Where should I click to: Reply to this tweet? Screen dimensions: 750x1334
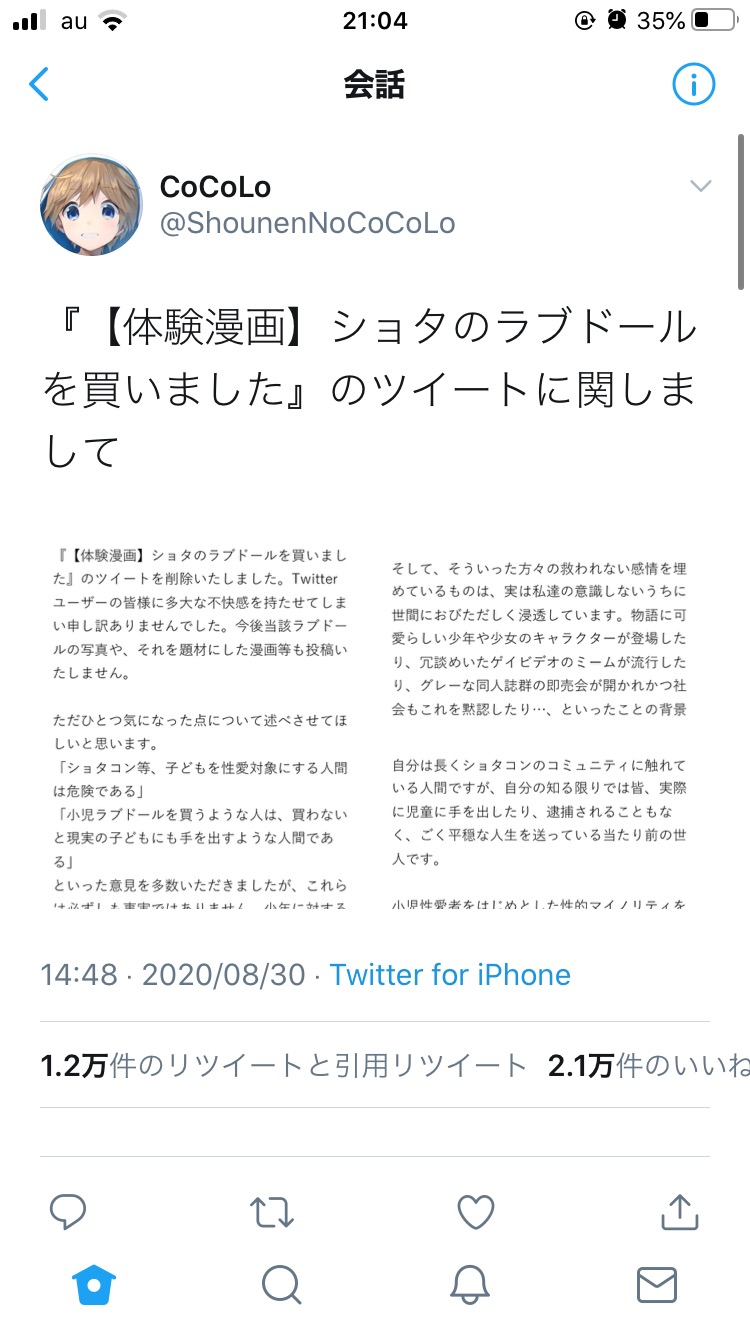pos(68,1212)
